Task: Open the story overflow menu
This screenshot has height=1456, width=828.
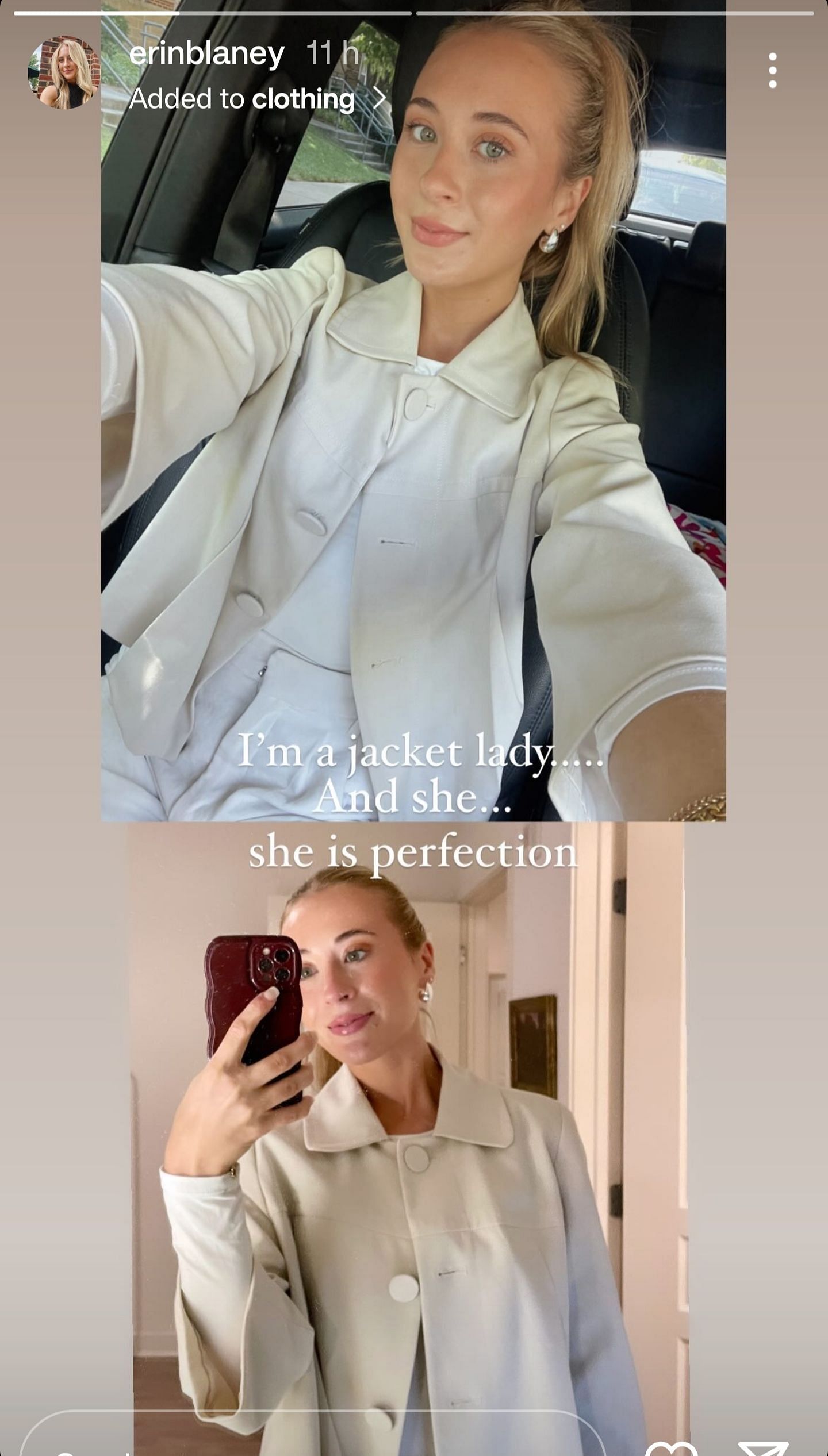Action: [x=772, y=70]
